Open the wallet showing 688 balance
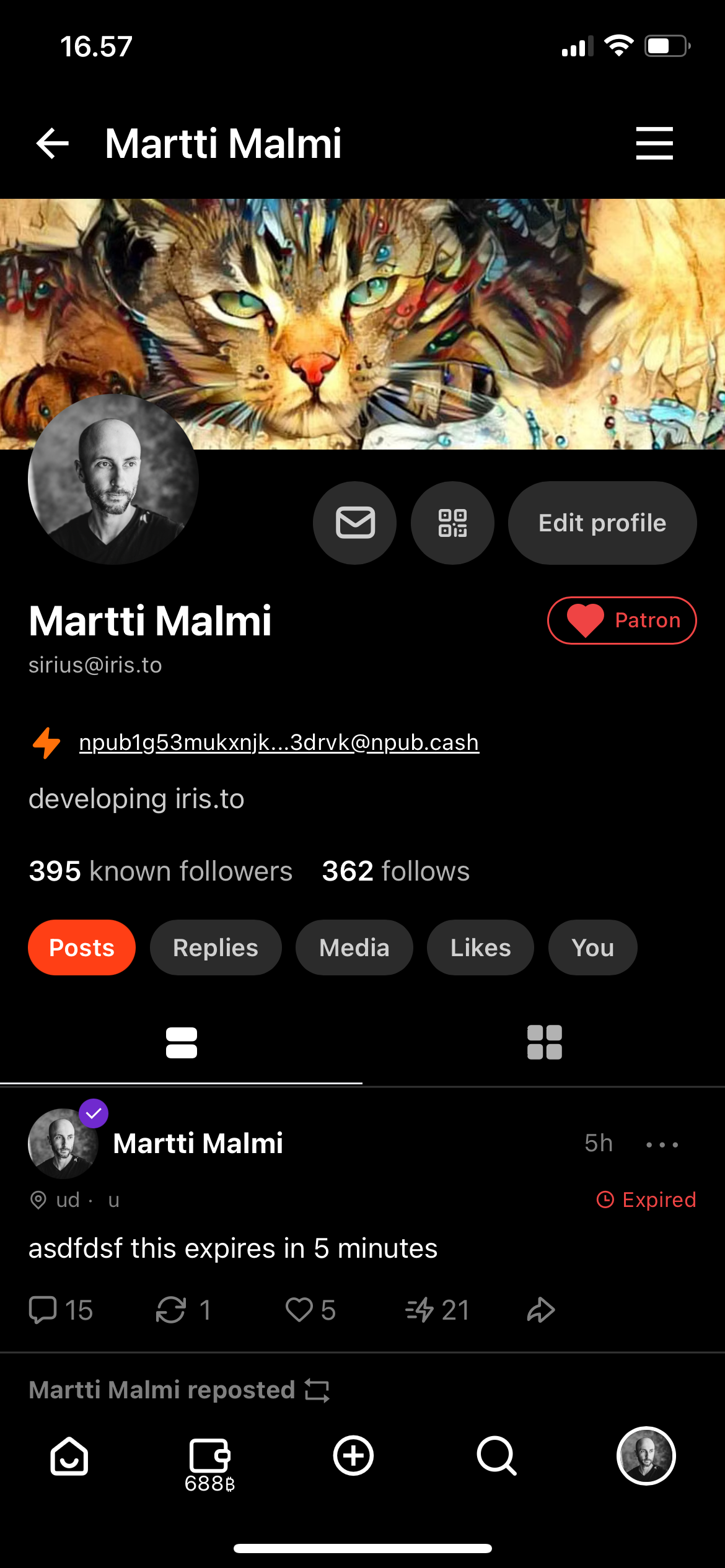Image resolution: width=725 pixels, height=1568 pixels. [209, 1463]
